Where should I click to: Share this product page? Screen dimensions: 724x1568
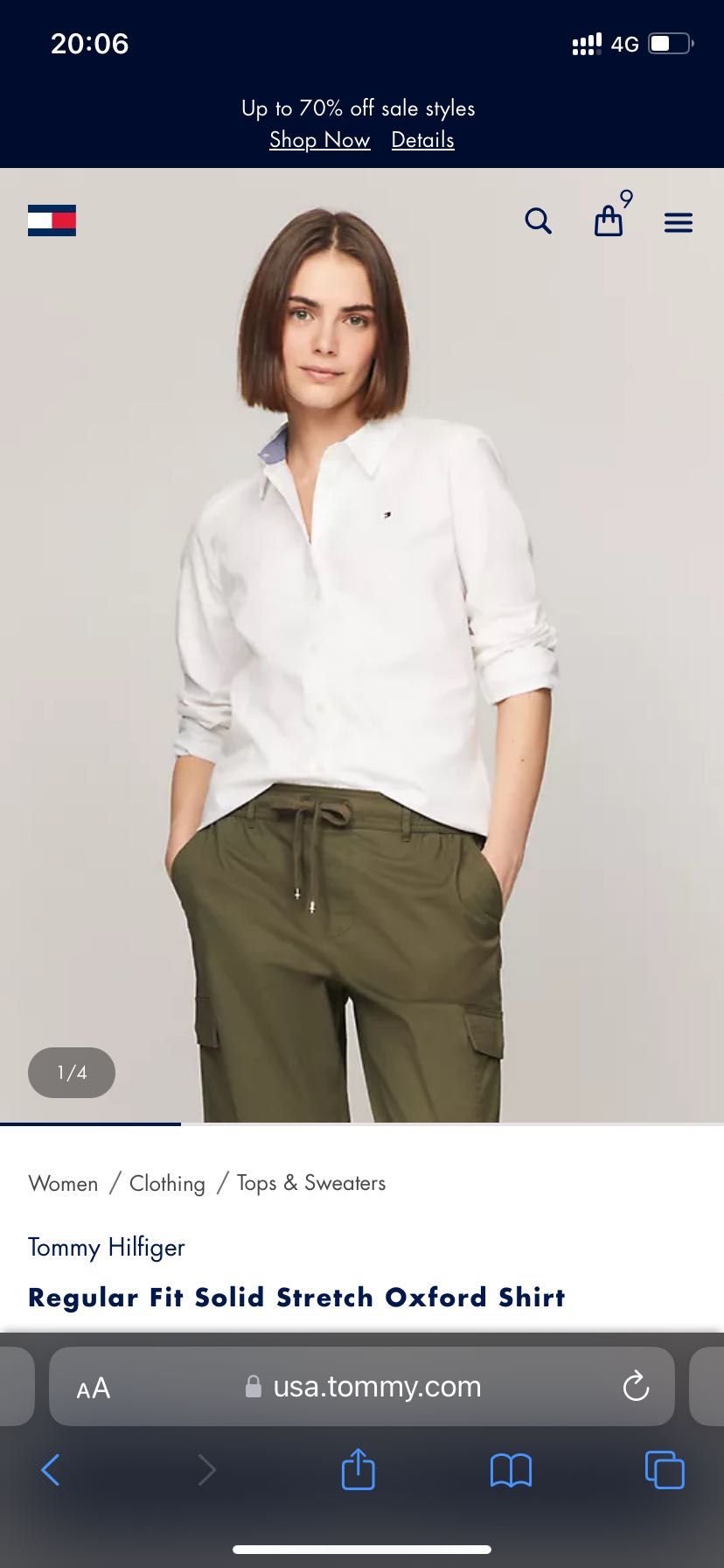[358, 1469]
